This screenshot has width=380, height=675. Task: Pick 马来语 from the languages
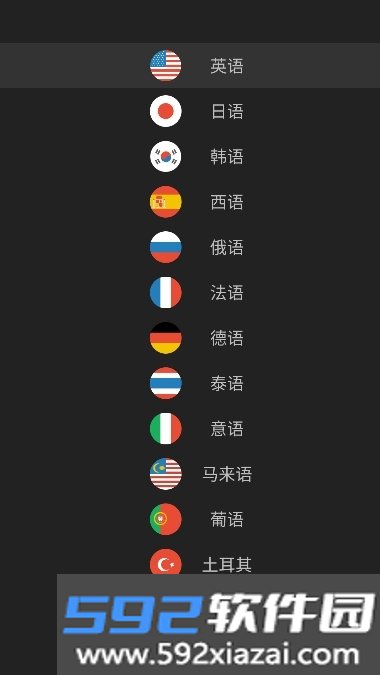pos(190,474)
